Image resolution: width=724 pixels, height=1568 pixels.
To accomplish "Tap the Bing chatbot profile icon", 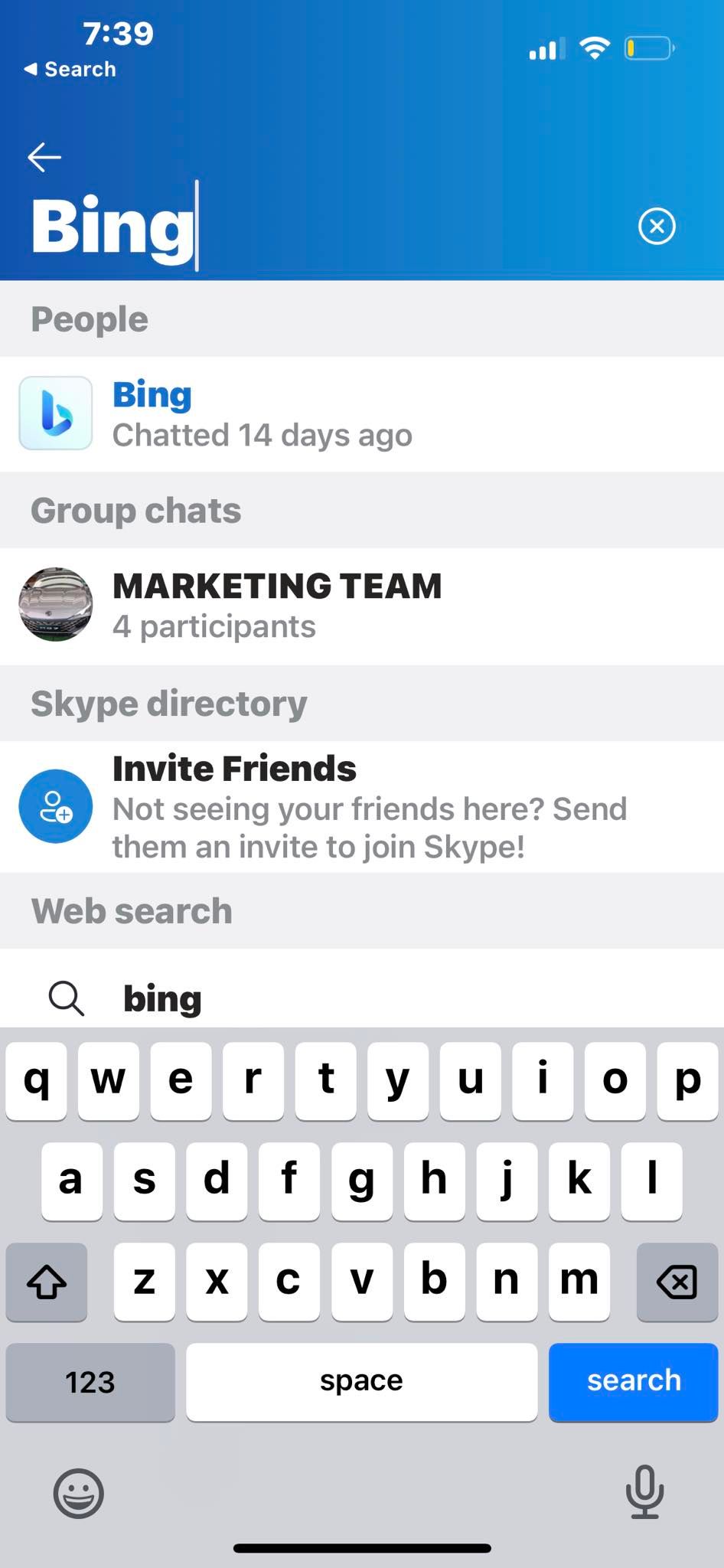I will [x=54, y=413].
